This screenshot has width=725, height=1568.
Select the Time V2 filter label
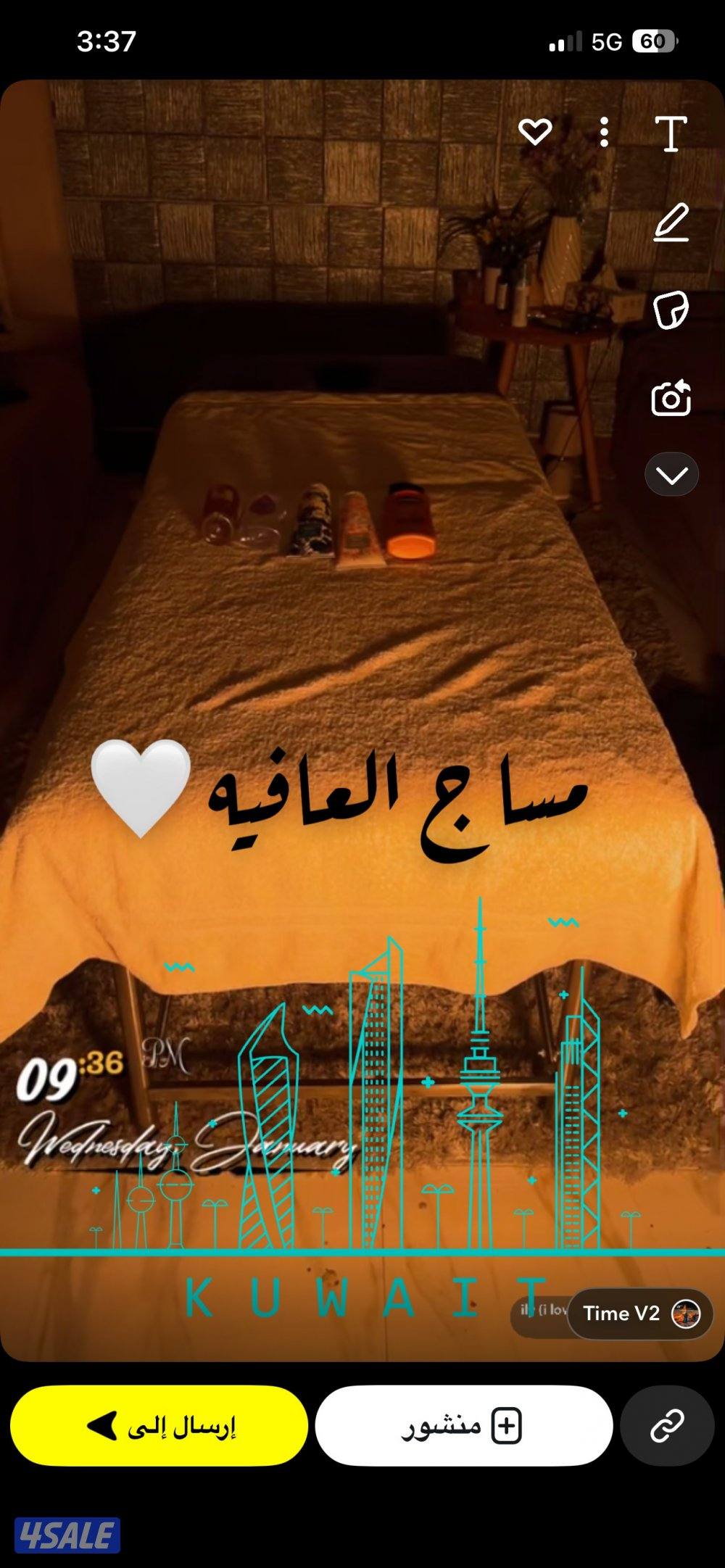click(620, 1314)
